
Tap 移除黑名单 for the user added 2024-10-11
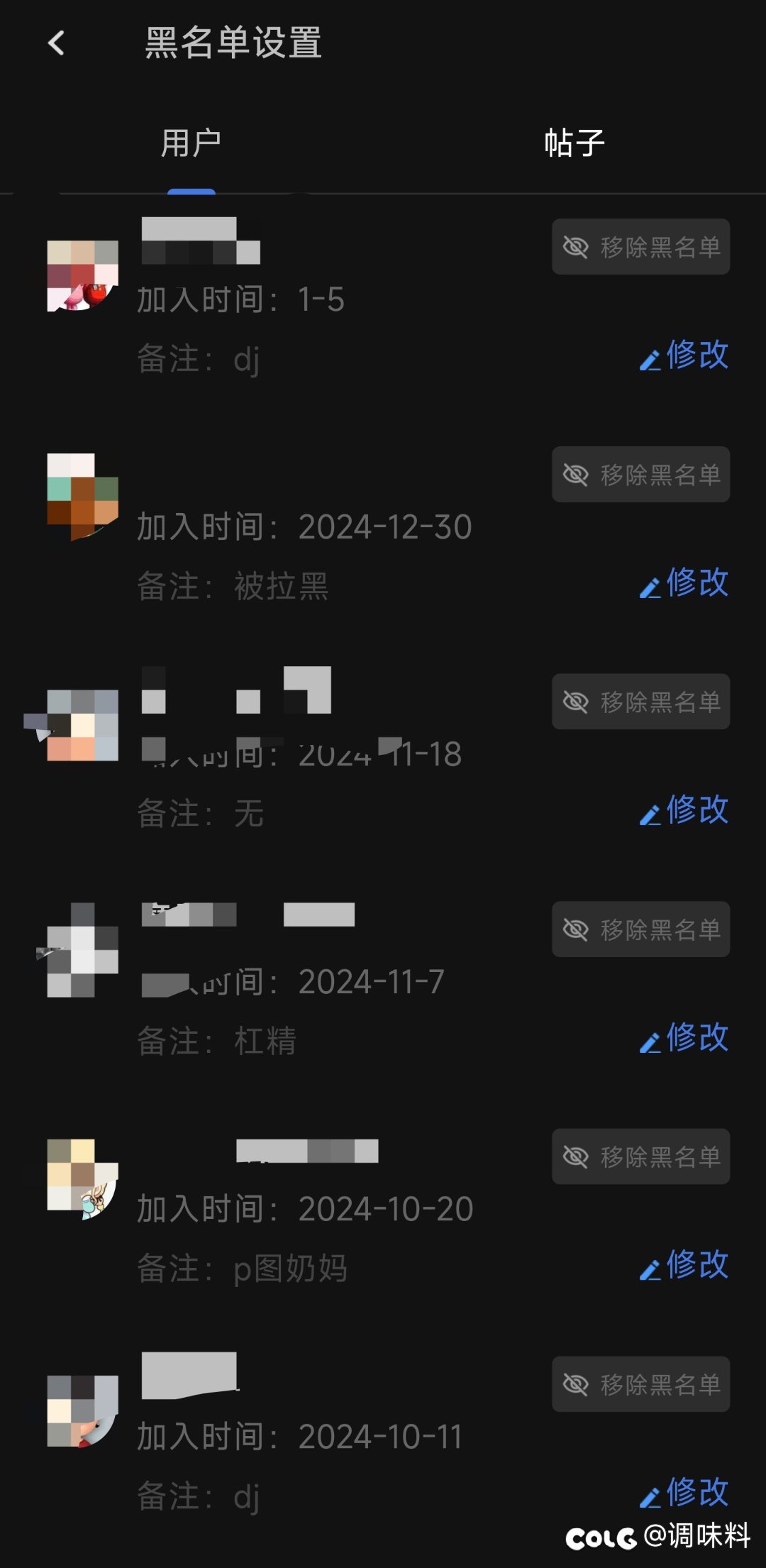coord(641,1384)
